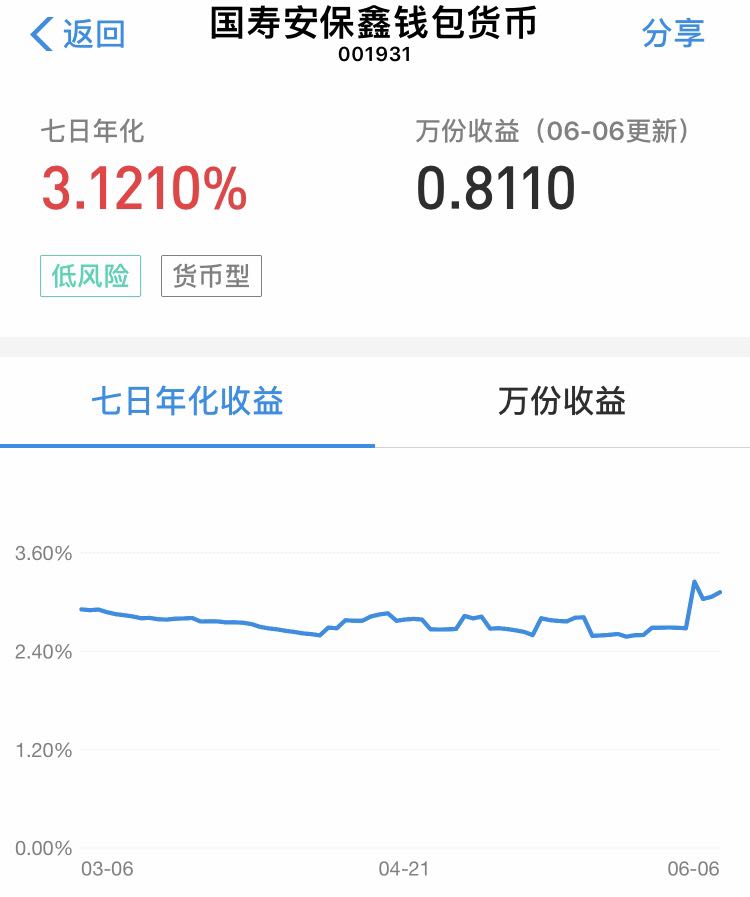The height and width of the screenshot is (897, 750).
Task: Tap the 03-06 date label on the chart
Action: point(107,869)
